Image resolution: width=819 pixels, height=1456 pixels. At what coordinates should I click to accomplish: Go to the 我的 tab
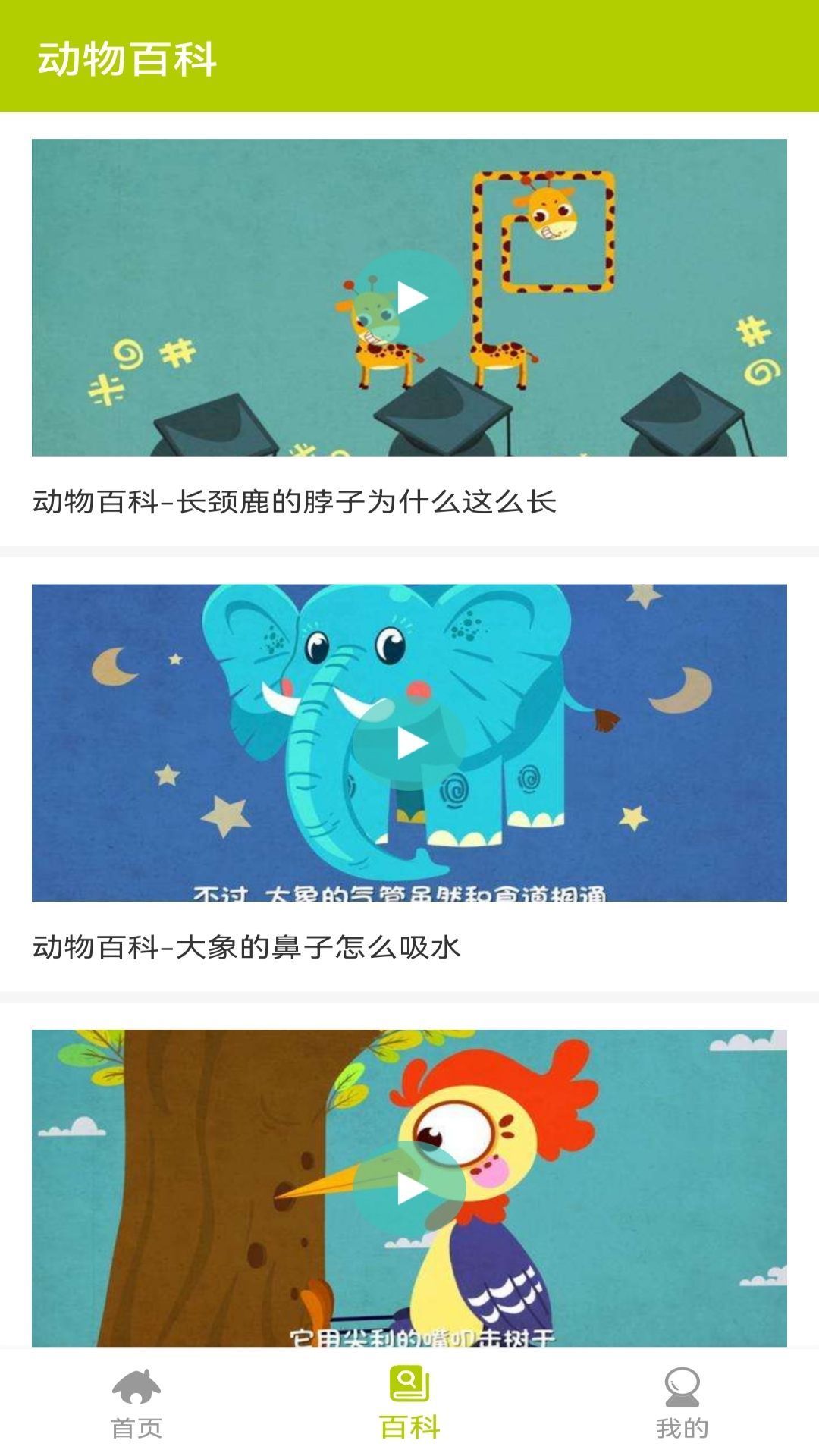pos(682,1403)
